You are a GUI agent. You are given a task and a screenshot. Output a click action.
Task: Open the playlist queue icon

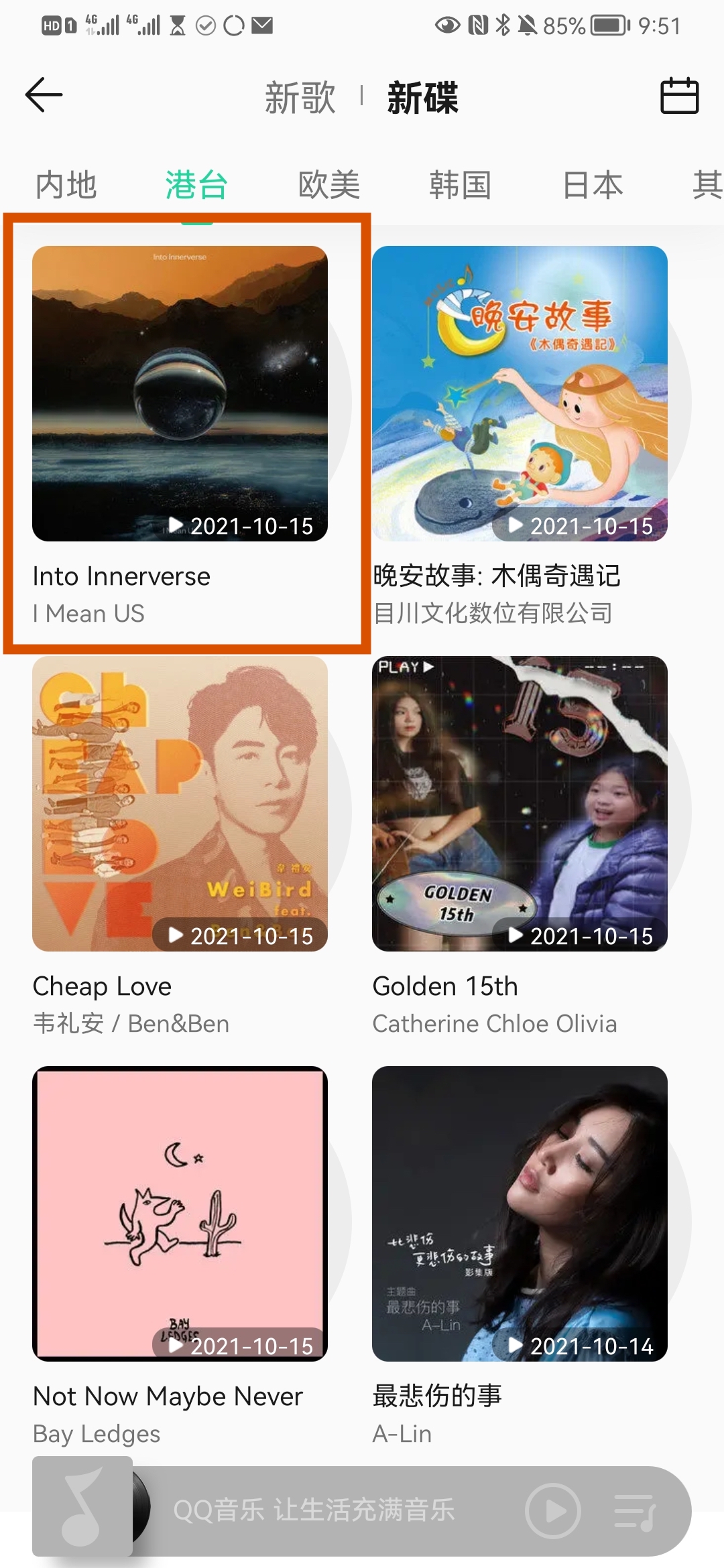coord(635,1511)
